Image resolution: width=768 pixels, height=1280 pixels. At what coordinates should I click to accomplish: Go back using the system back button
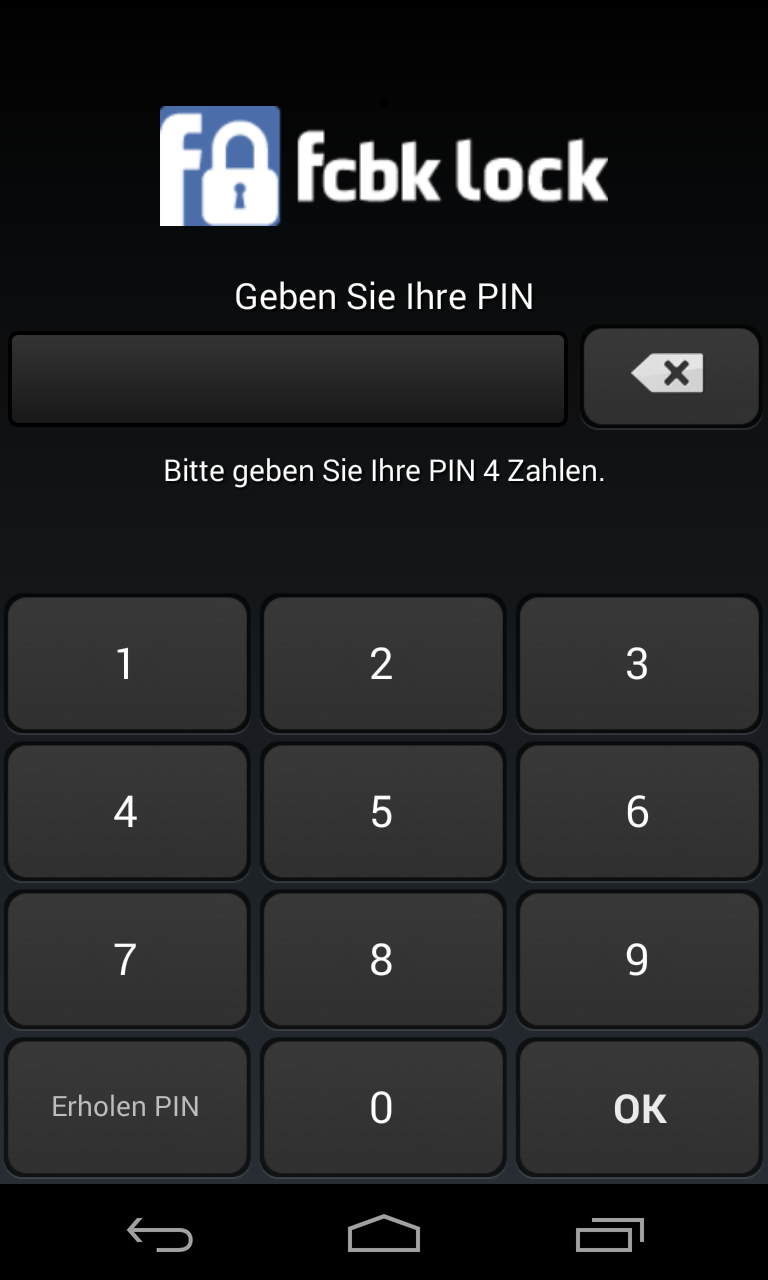tap(159, 1234)
